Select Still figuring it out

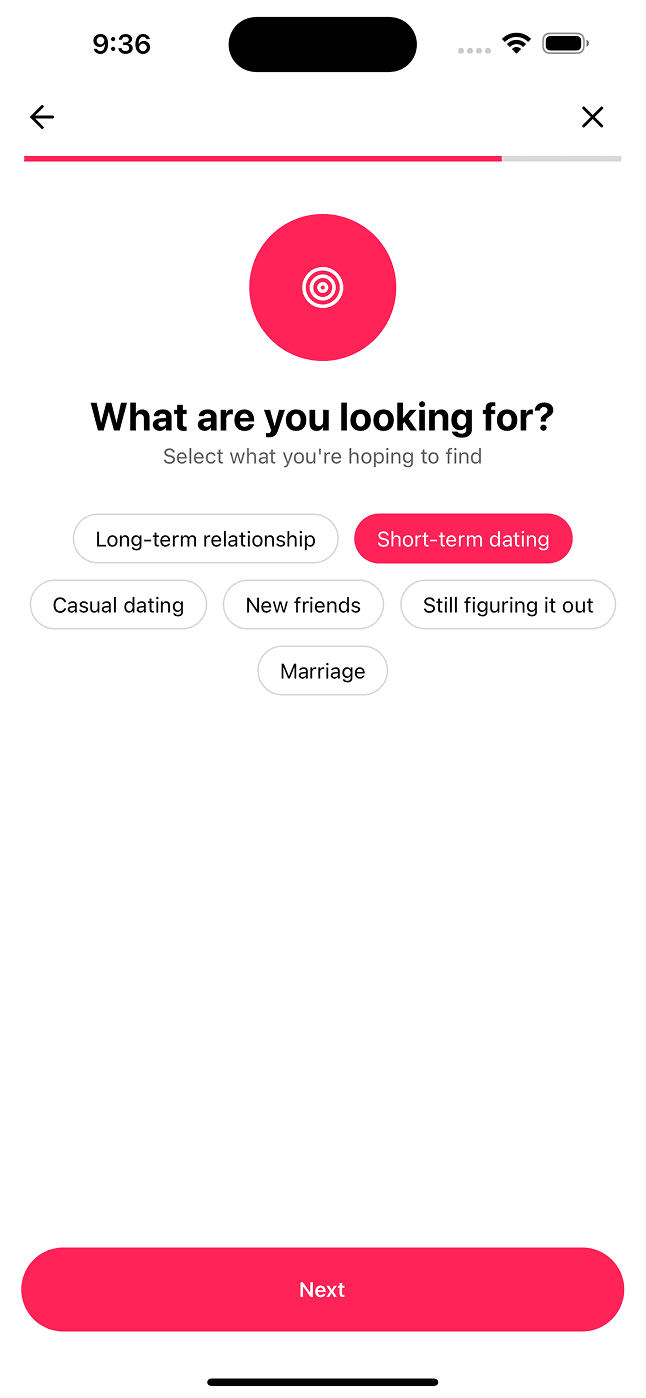point(508,605)
